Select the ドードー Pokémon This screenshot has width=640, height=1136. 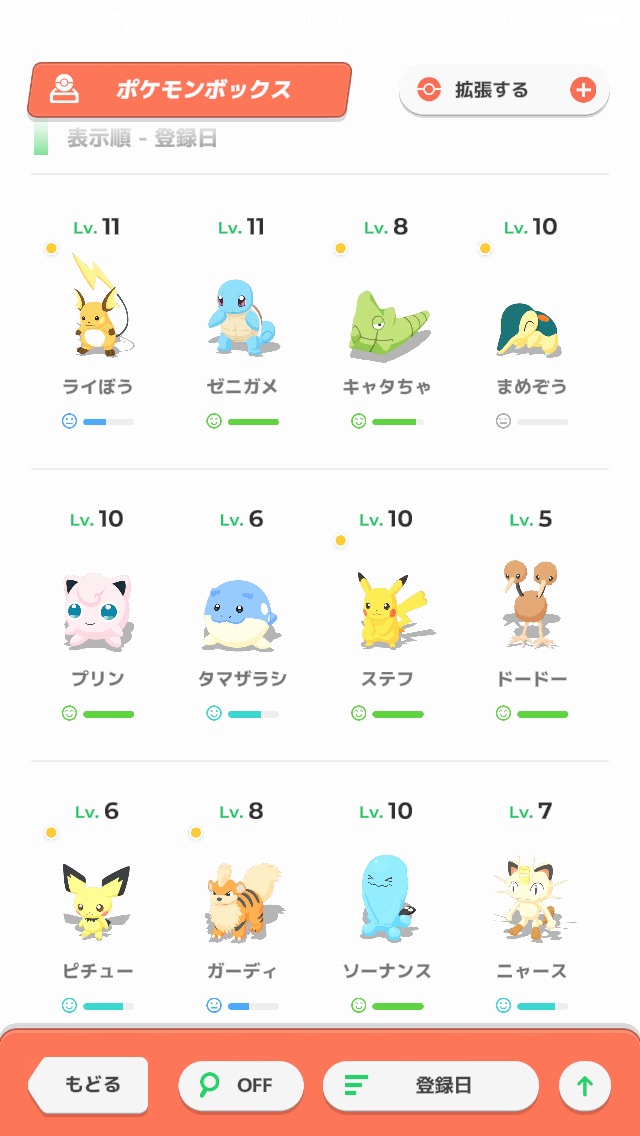coord(531,612)
